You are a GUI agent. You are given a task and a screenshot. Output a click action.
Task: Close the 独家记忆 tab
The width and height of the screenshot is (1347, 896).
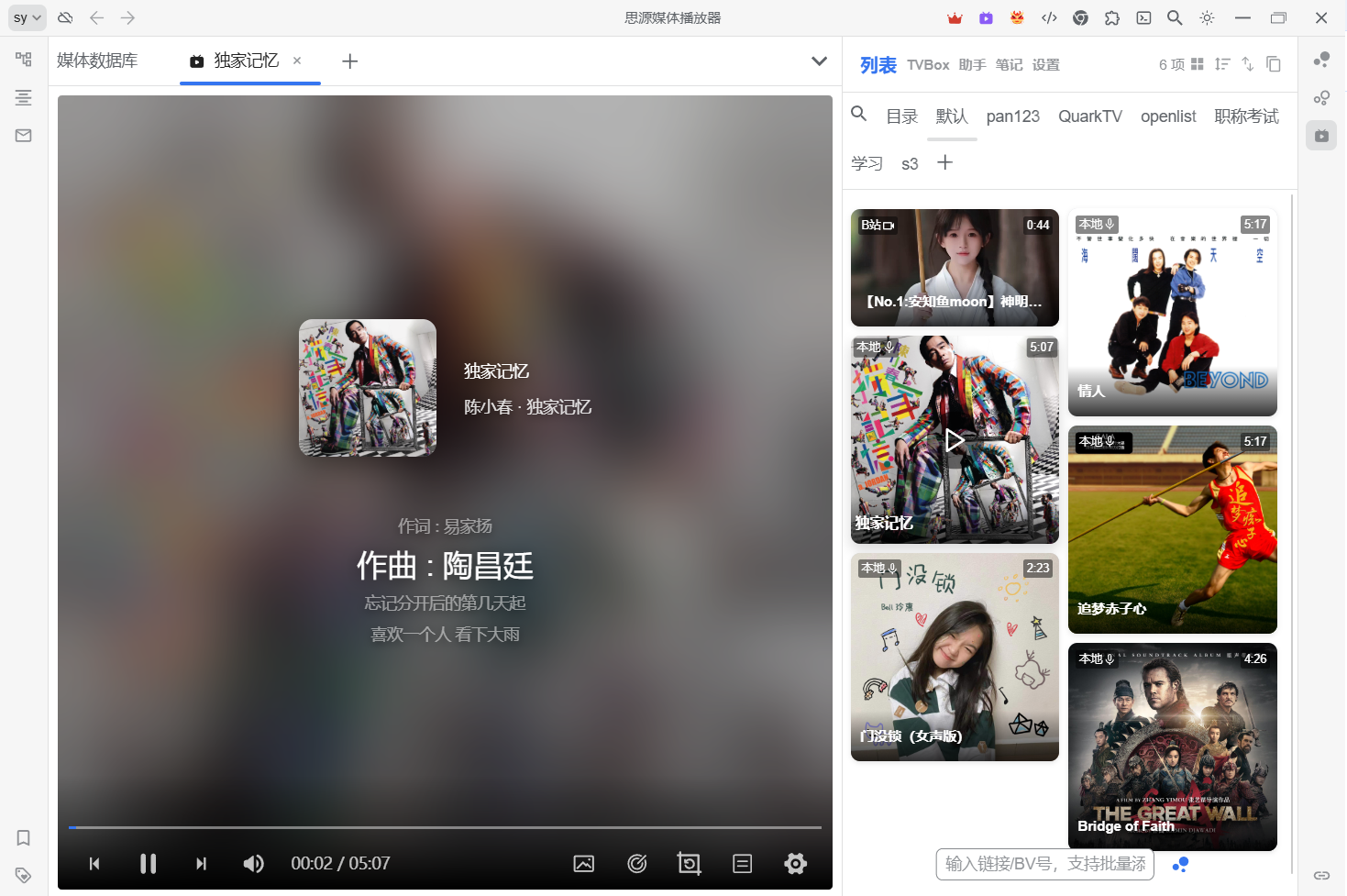coord(297,61)
